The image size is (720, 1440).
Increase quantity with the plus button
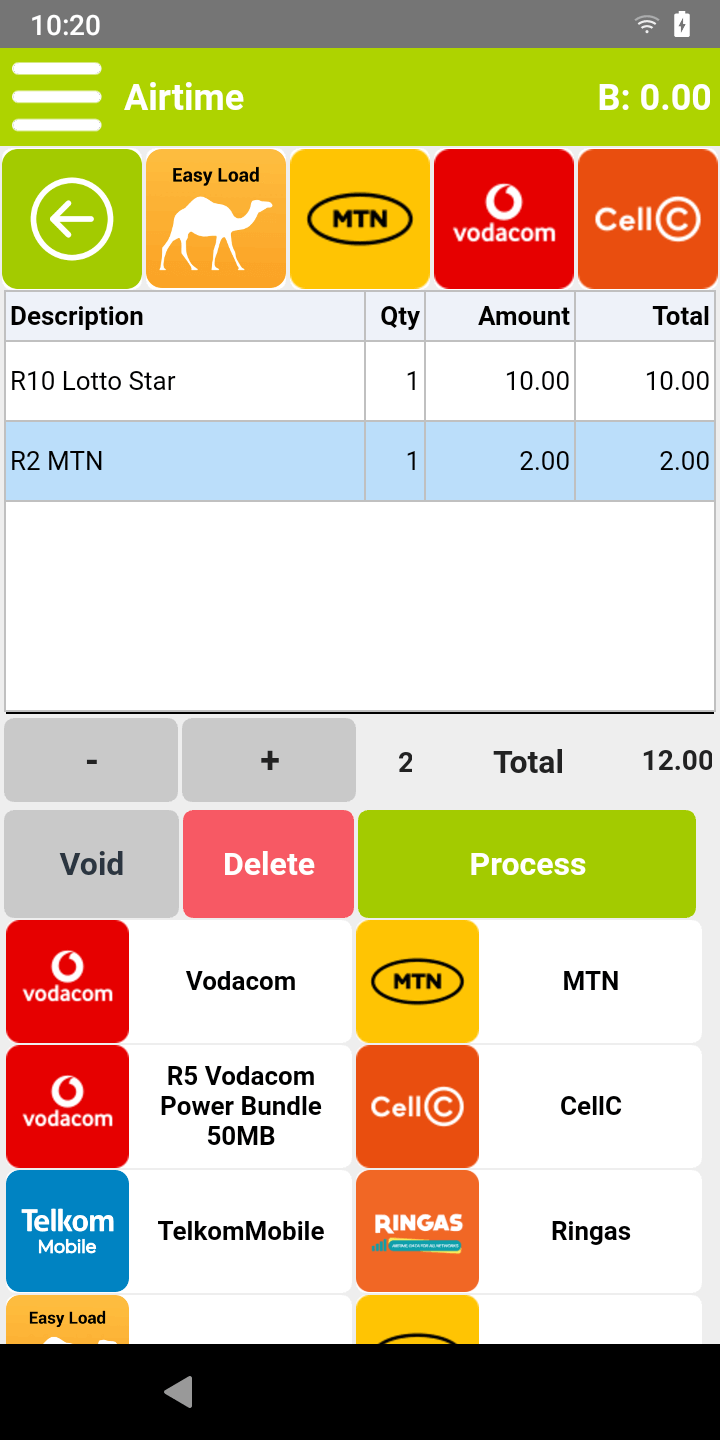point(269,760)
